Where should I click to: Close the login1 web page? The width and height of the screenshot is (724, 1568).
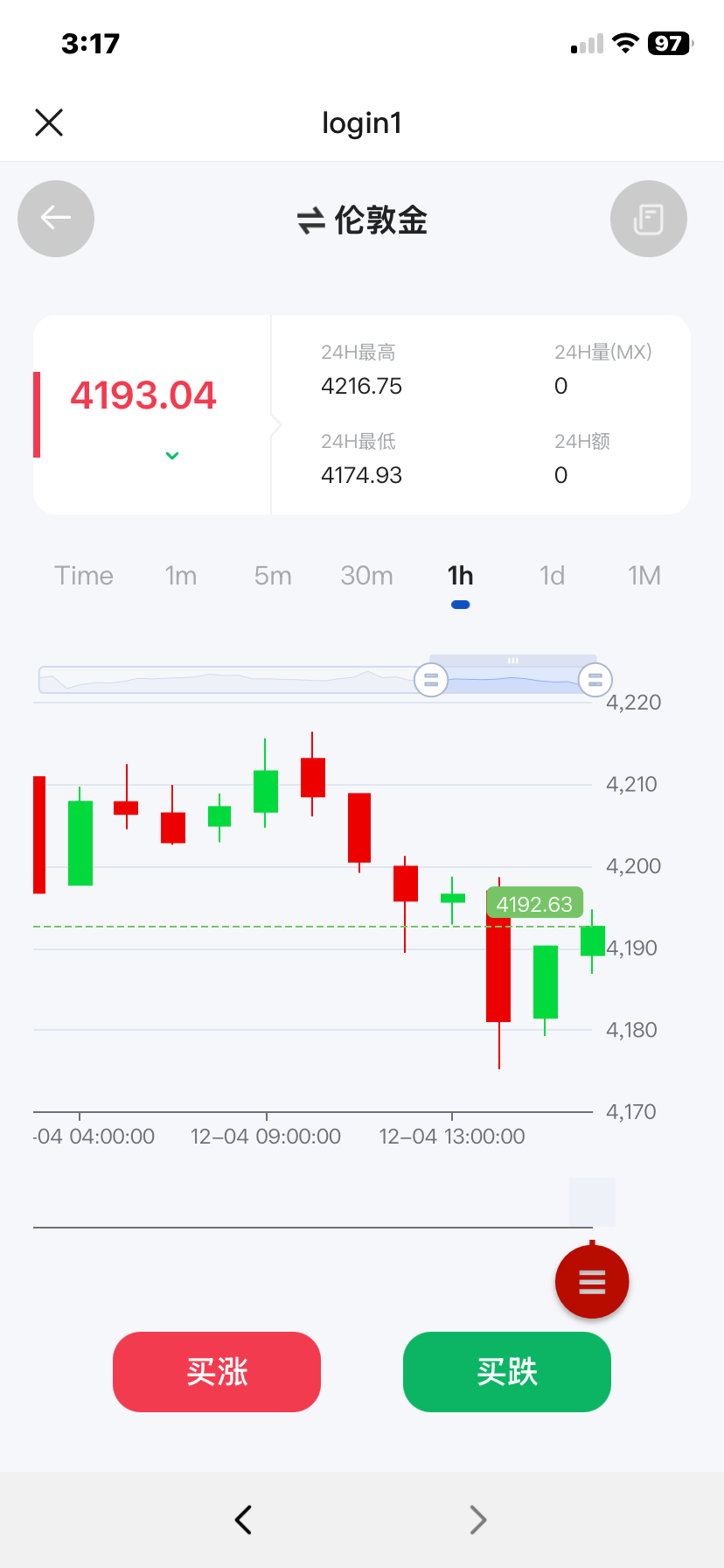49,122
